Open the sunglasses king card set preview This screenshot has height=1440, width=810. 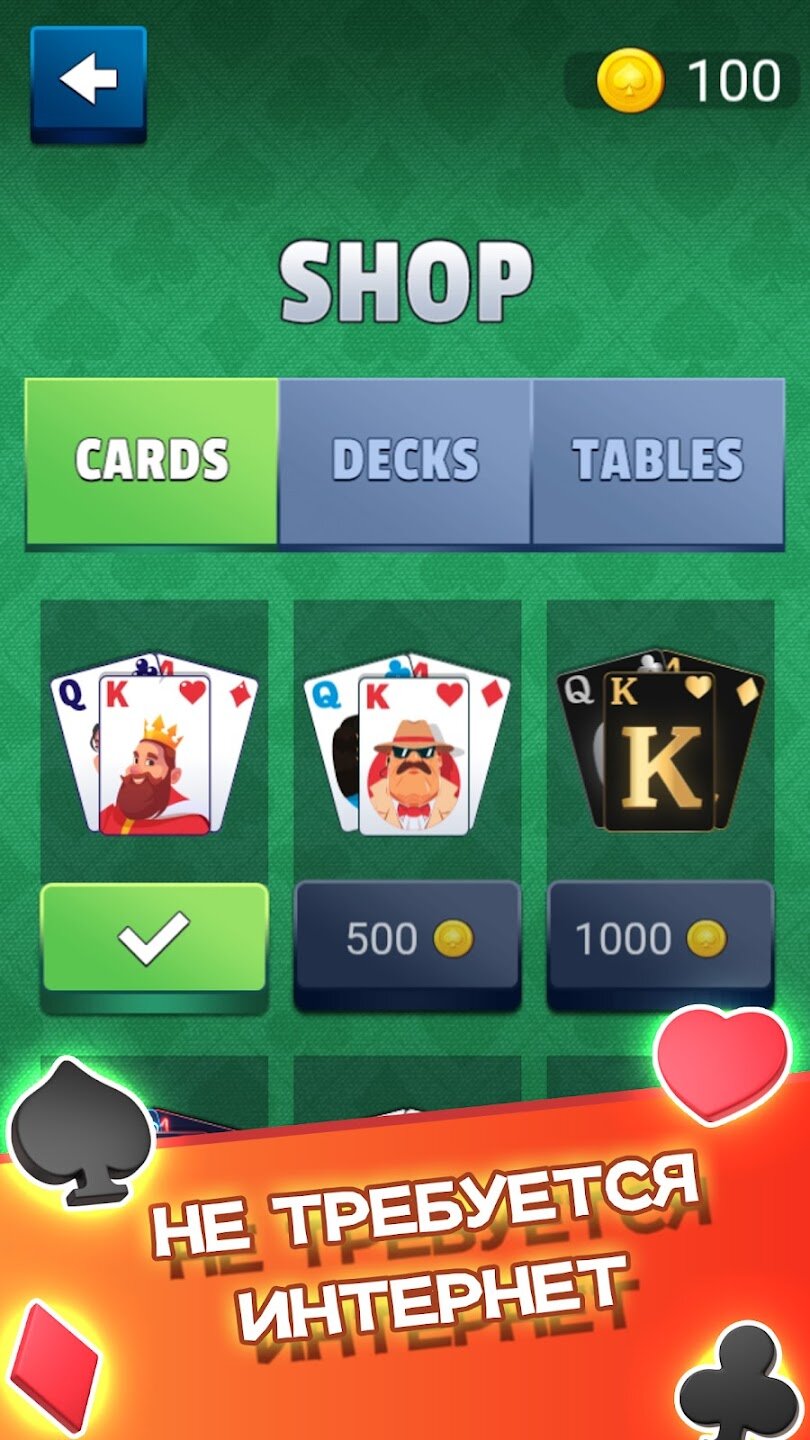click(x=407, y=745)
